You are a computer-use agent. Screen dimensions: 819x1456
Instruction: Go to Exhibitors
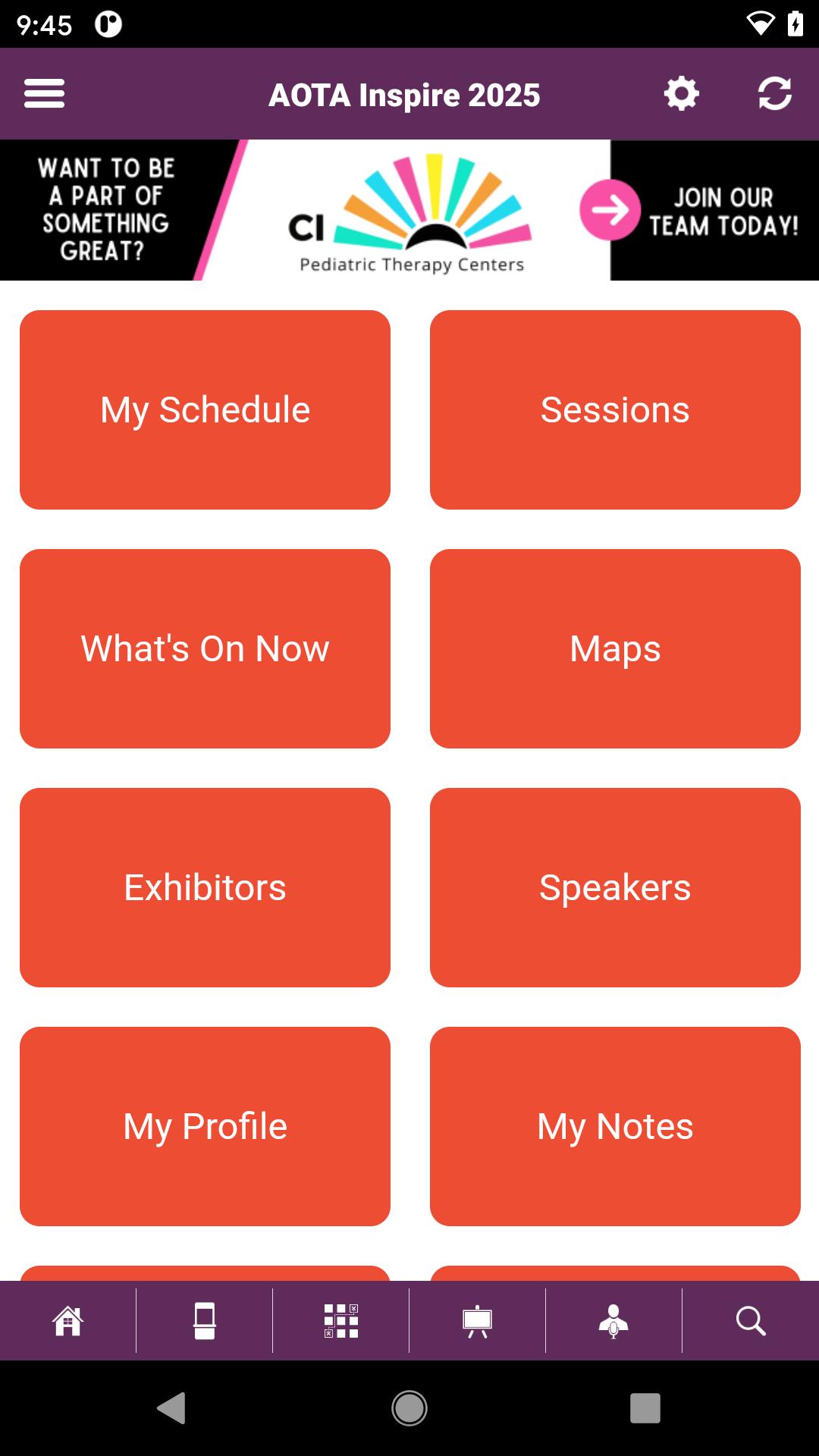click(205, 887)
